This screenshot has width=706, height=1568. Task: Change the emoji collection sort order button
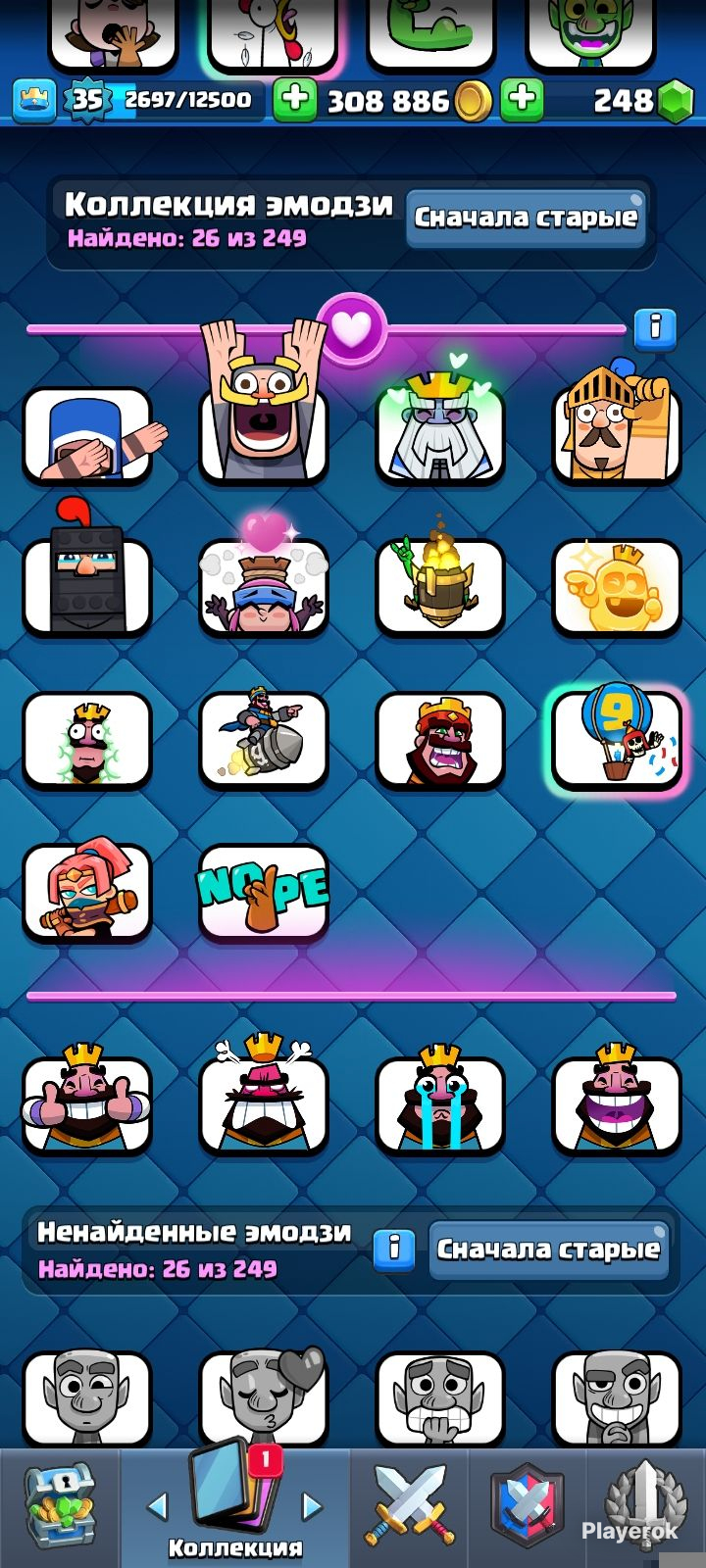pyautogui.click(x=526, y=218)
